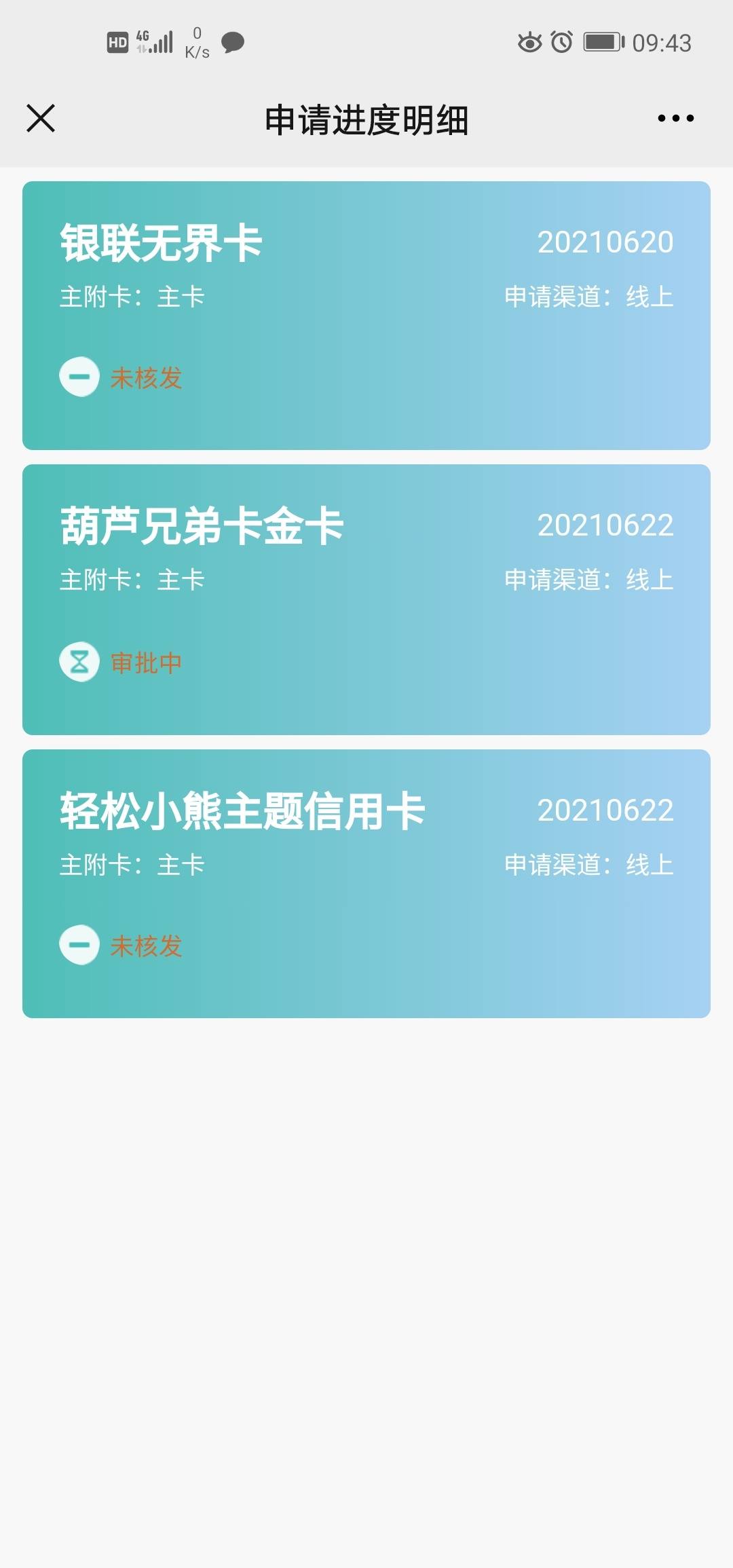View the 葫芦兄弟卡金卡 application details

pyautogui.click(x=366, y=599)
